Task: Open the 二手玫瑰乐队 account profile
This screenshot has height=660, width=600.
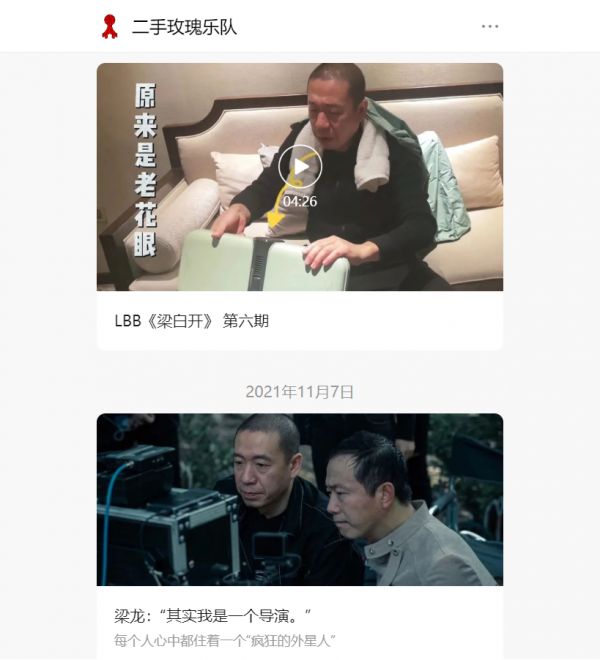Action: (x=184, y=27)
